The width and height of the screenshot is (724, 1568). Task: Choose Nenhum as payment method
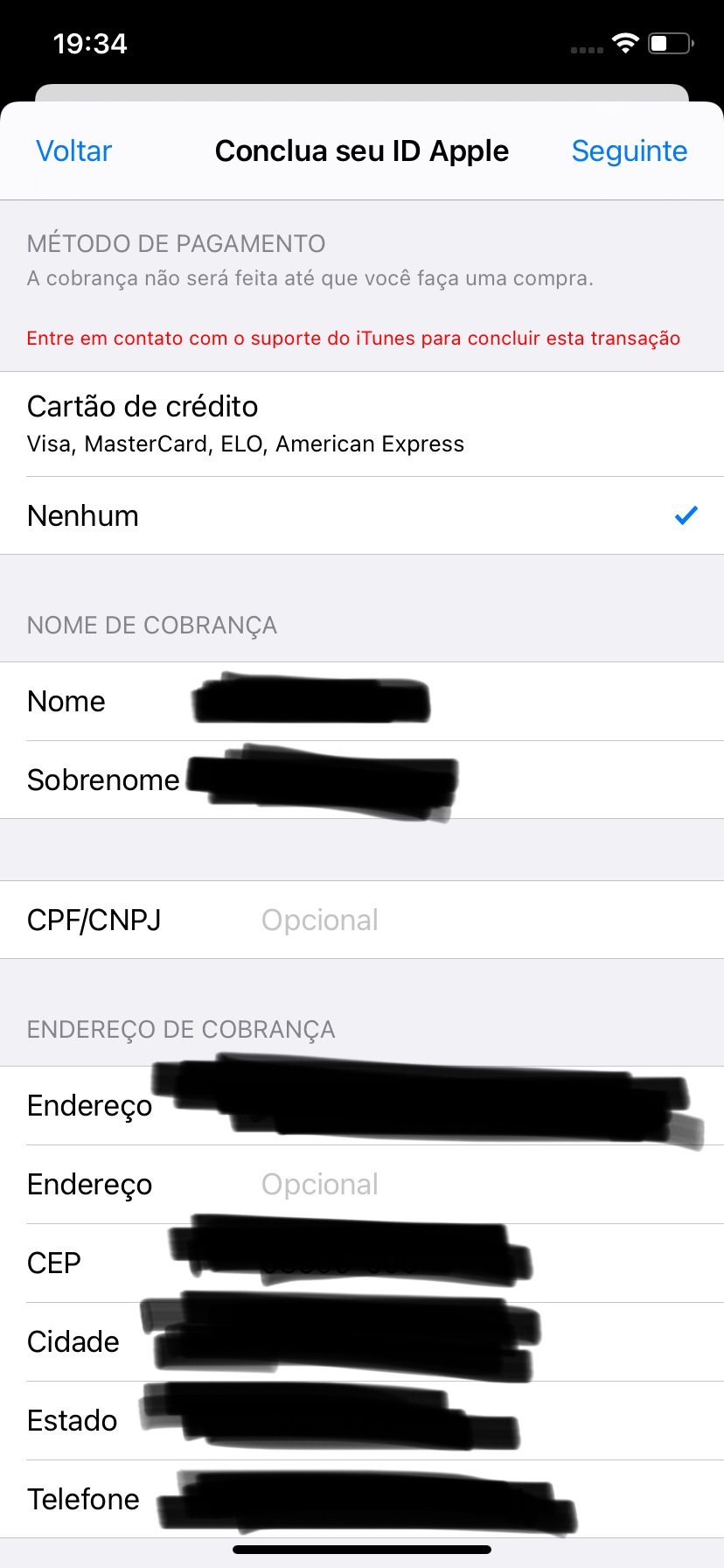coord(362,516)
